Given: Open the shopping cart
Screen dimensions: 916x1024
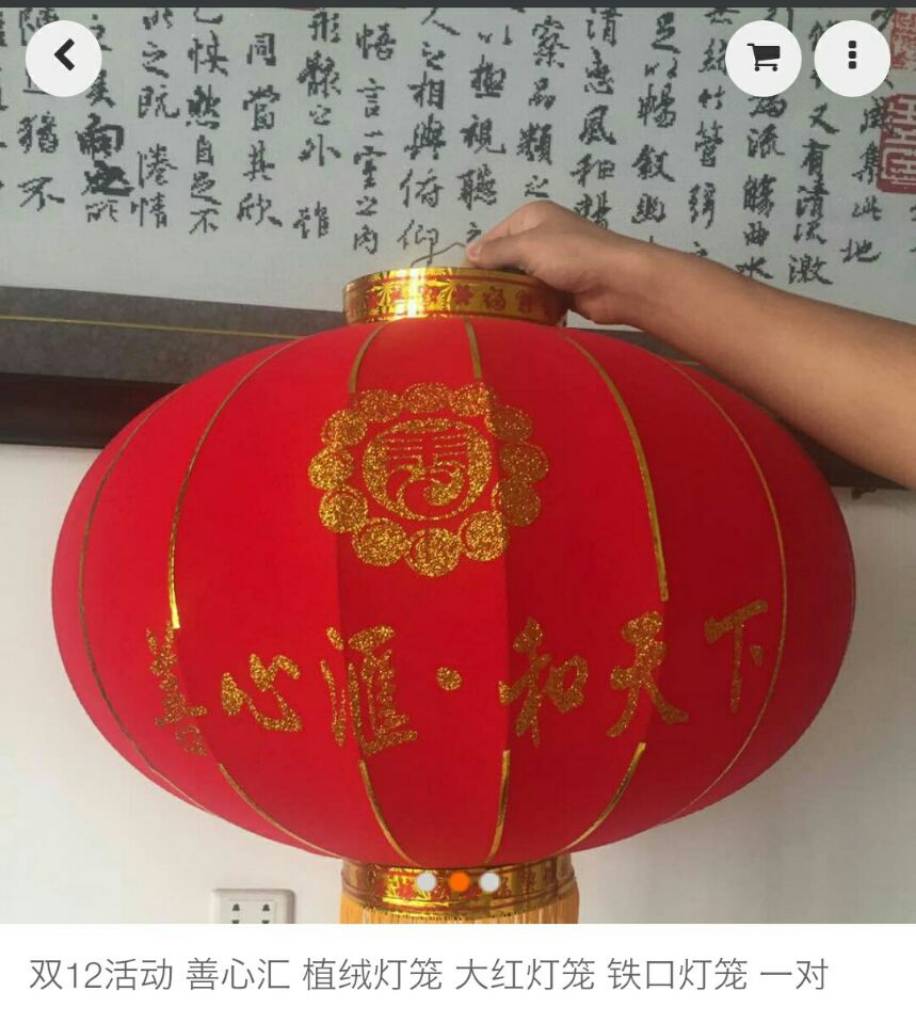Looking at the screenshot, I should point(763,57).
